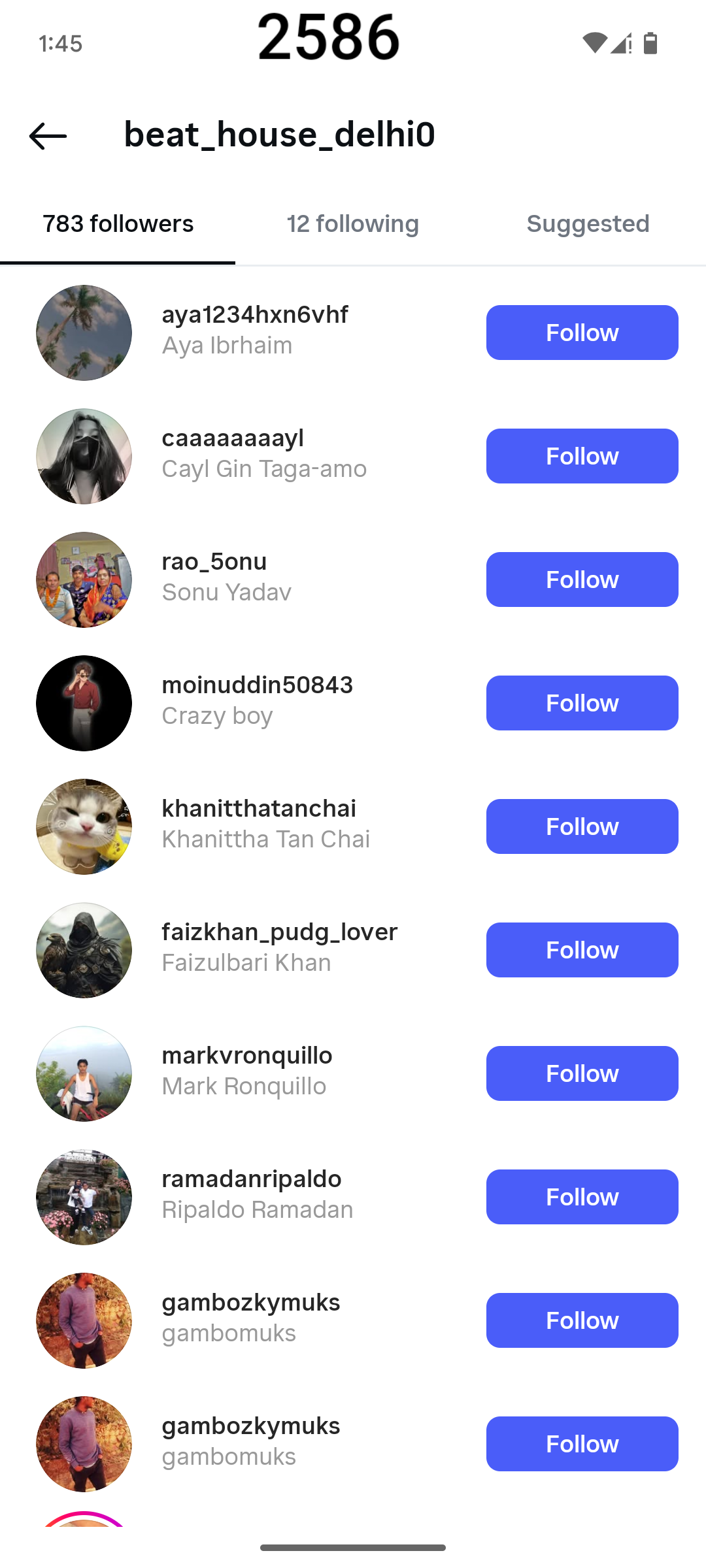Follow faizkhan_pudg_lover
This screenshot has height=1568, width=706.
(x=582, y=950)
